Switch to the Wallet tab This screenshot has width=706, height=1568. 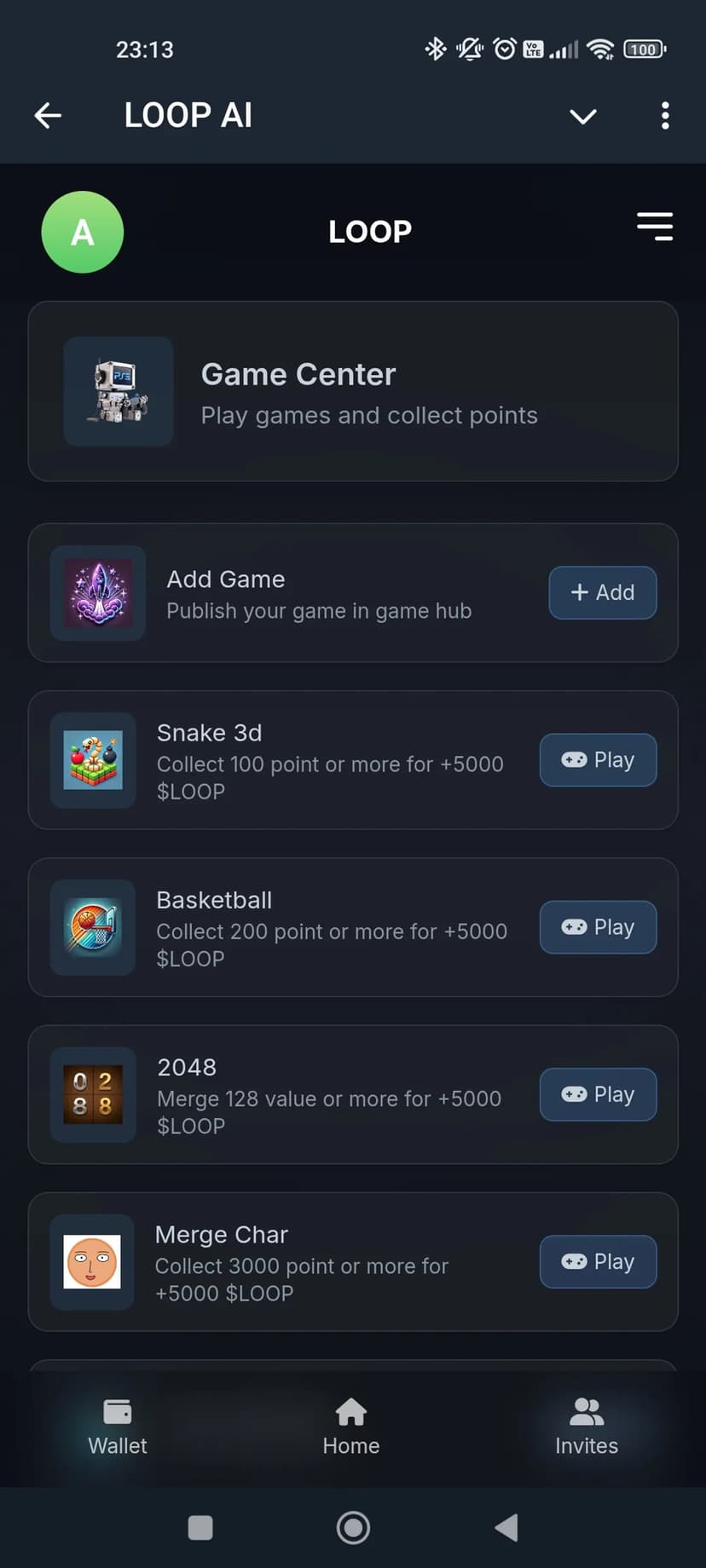[118, 1427]
